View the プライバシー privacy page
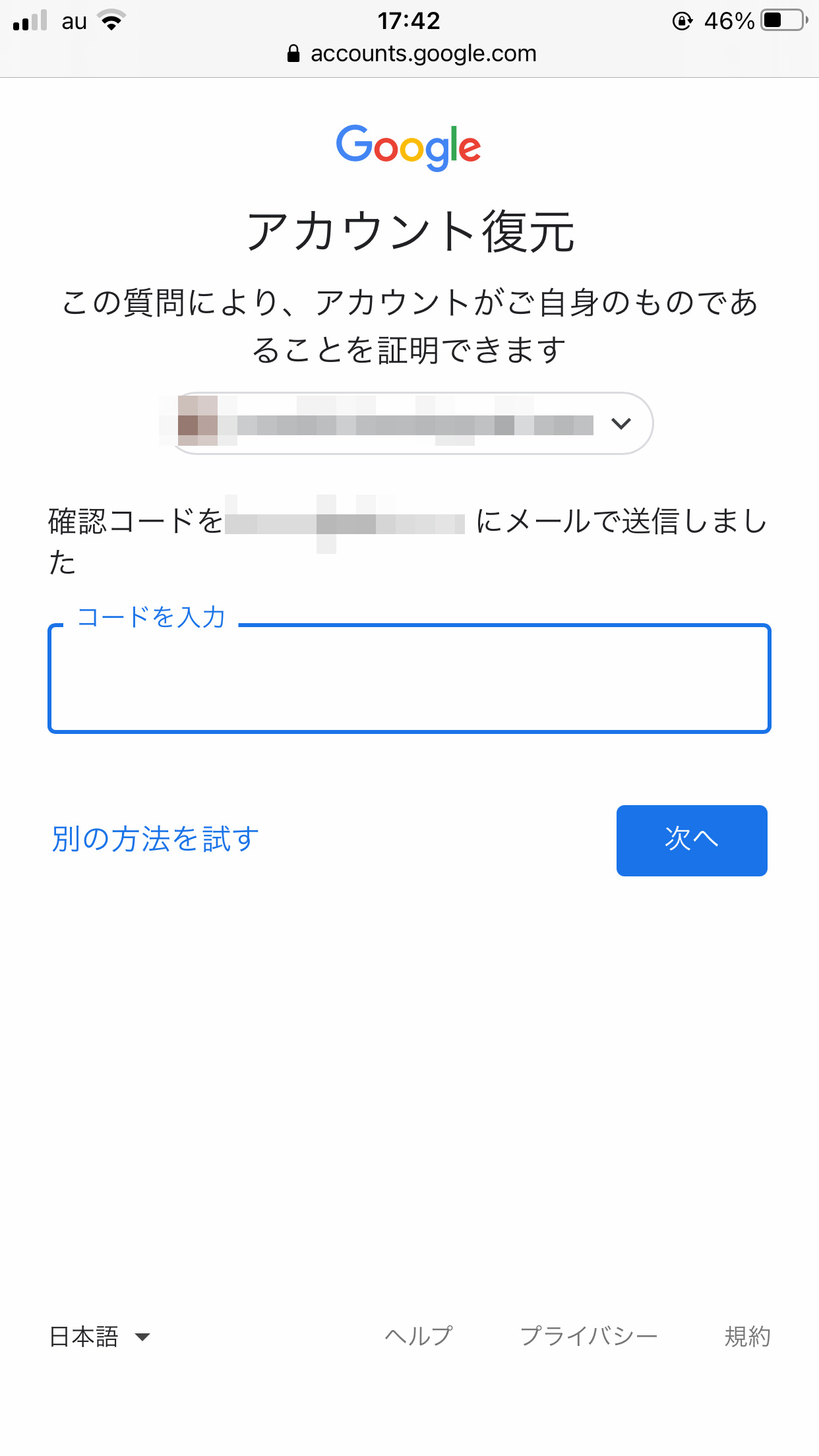The image size is (819, 1456). pos(589,1336)
